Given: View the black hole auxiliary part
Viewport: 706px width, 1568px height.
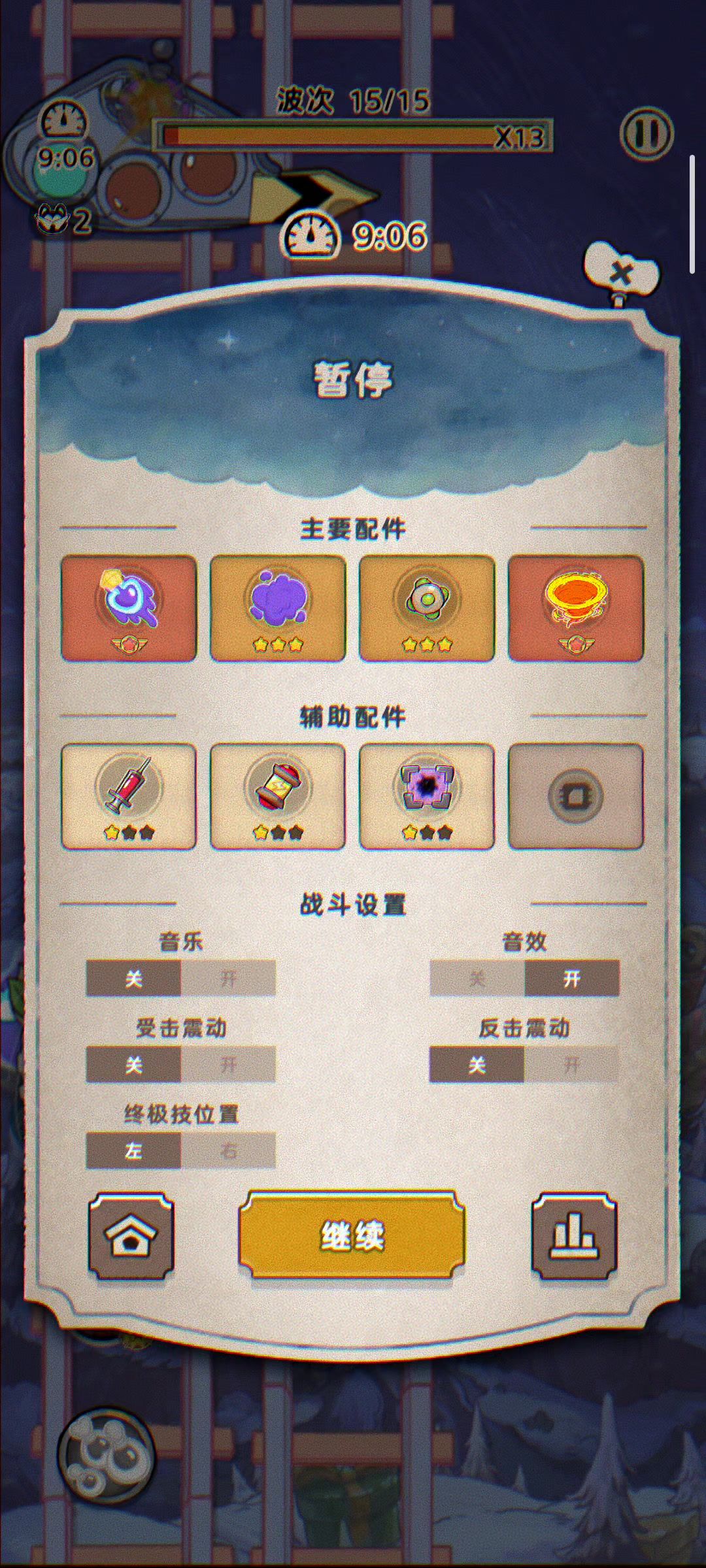Looking at the screenshot, I should tap(427, 796).
